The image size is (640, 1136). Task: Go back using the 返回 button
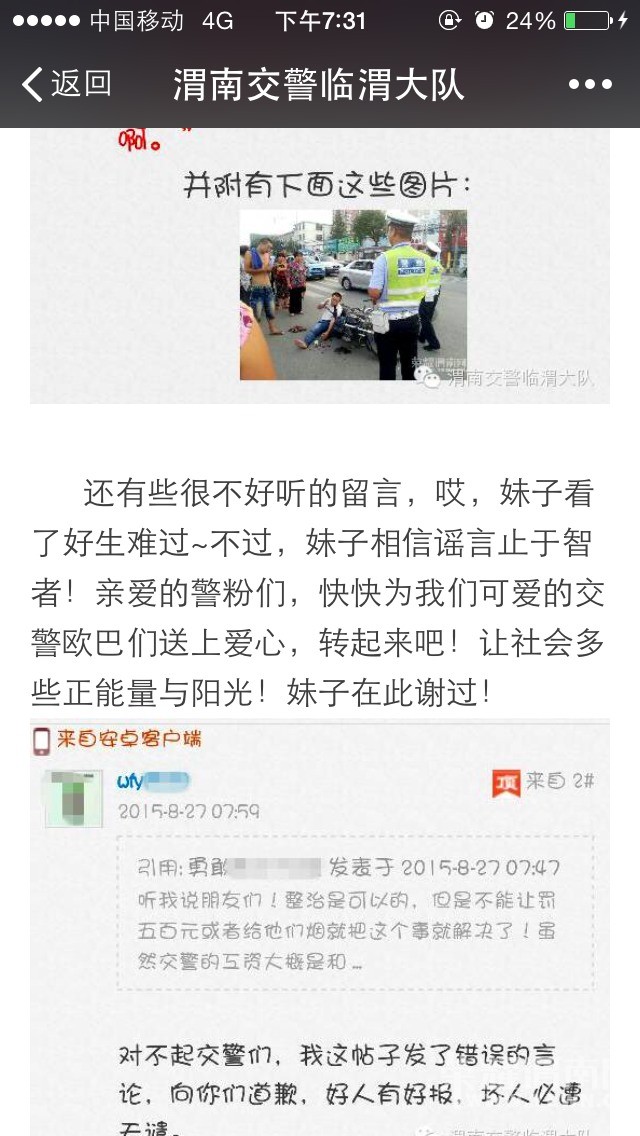pos(66,84)
